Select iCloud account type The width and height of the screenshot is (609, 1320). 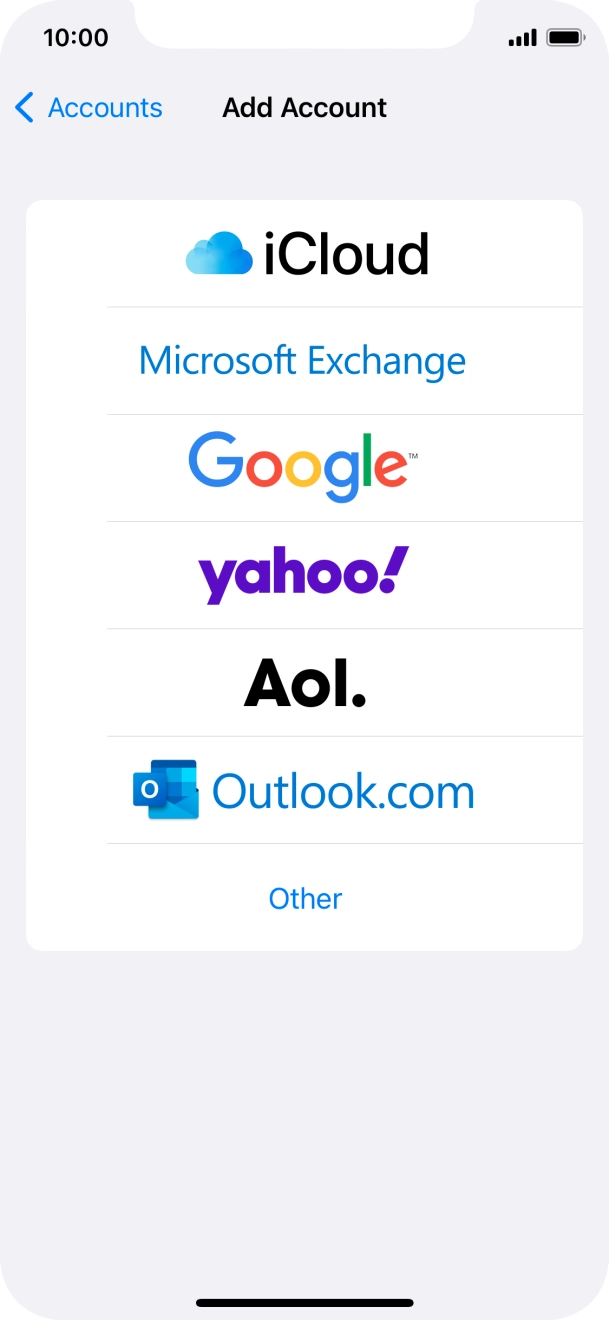[x=305, y=254]
